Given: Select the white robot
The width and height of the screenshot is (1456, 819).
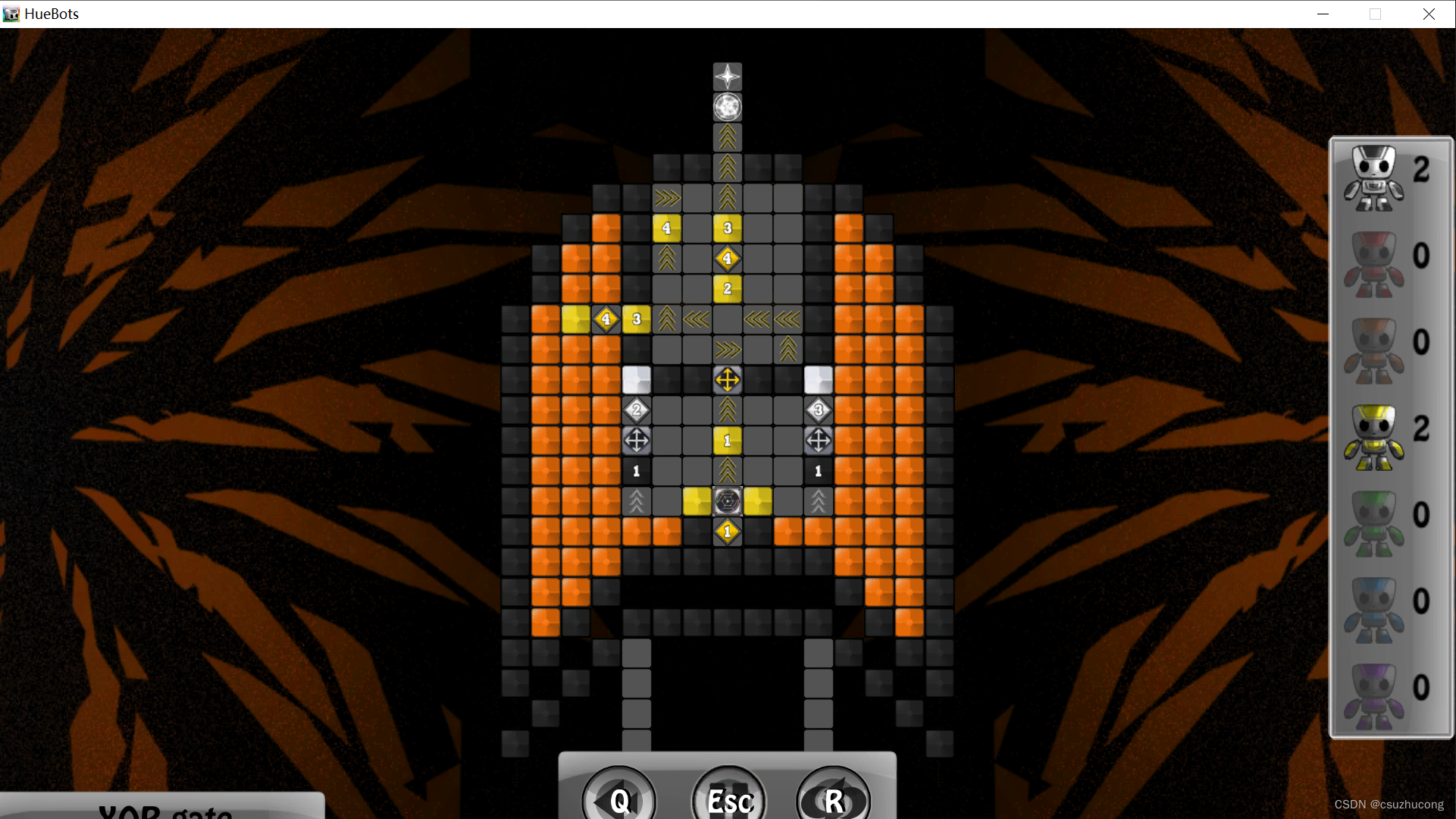Looking at the screenshot, I should click(x=1373, y=179).
